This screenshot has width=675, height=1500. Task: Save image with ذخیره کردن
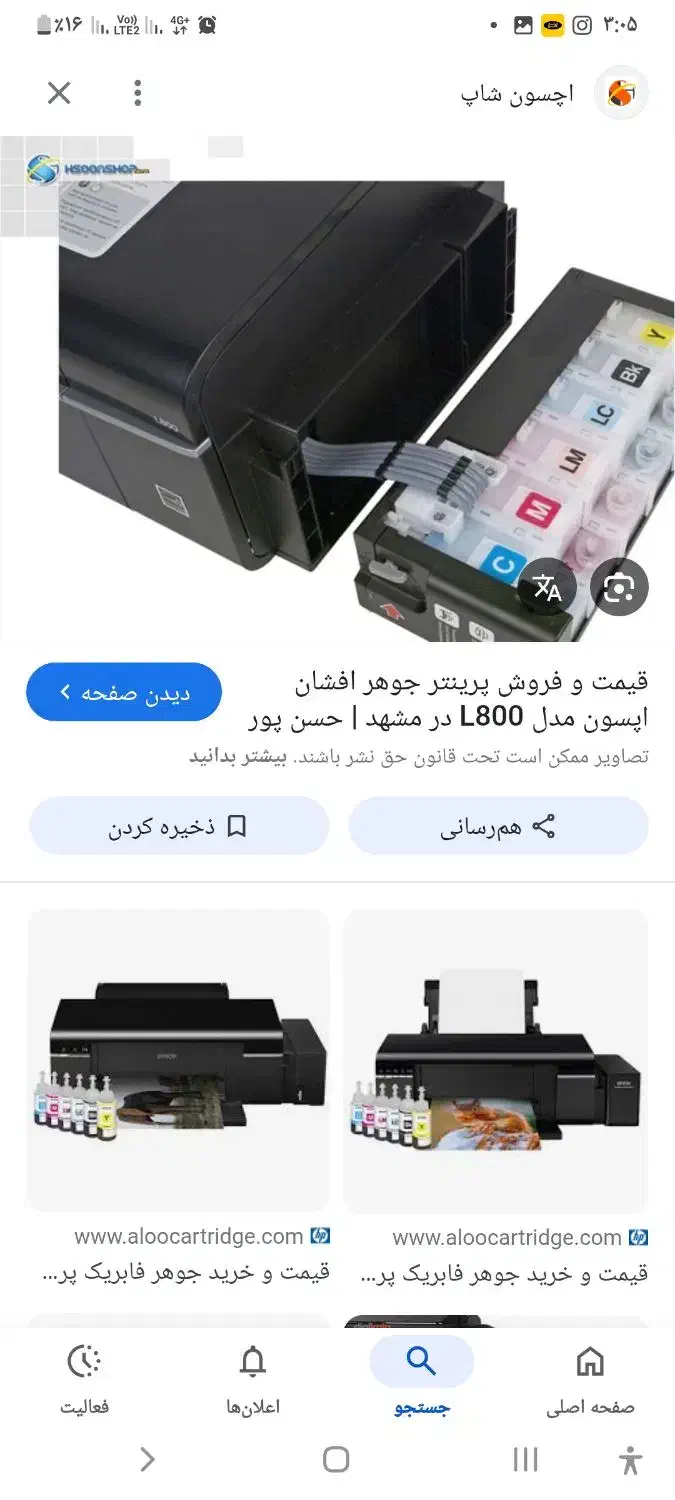click(x=179, y=826)
